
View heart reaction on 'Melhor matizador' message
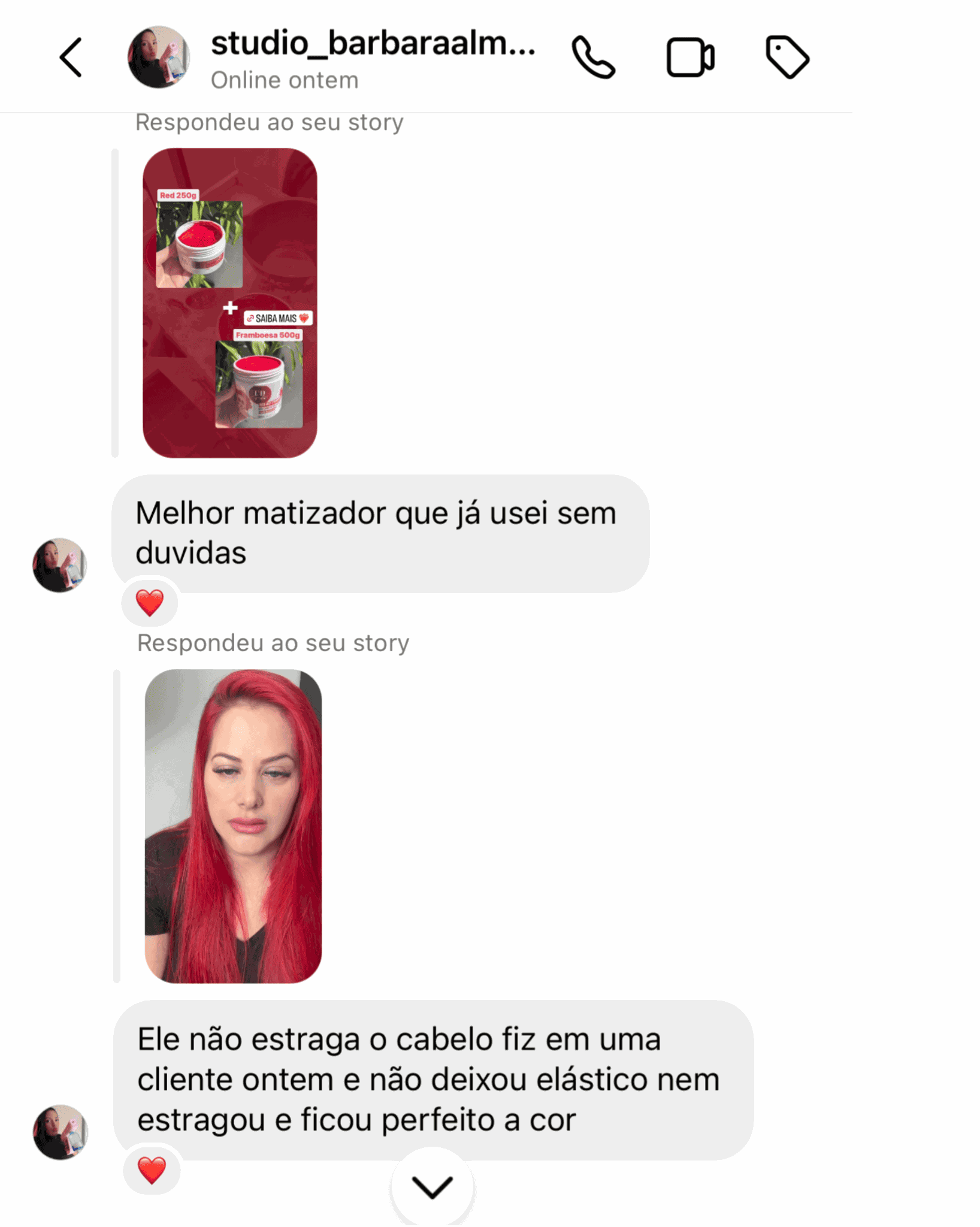(x=150, y=602)
